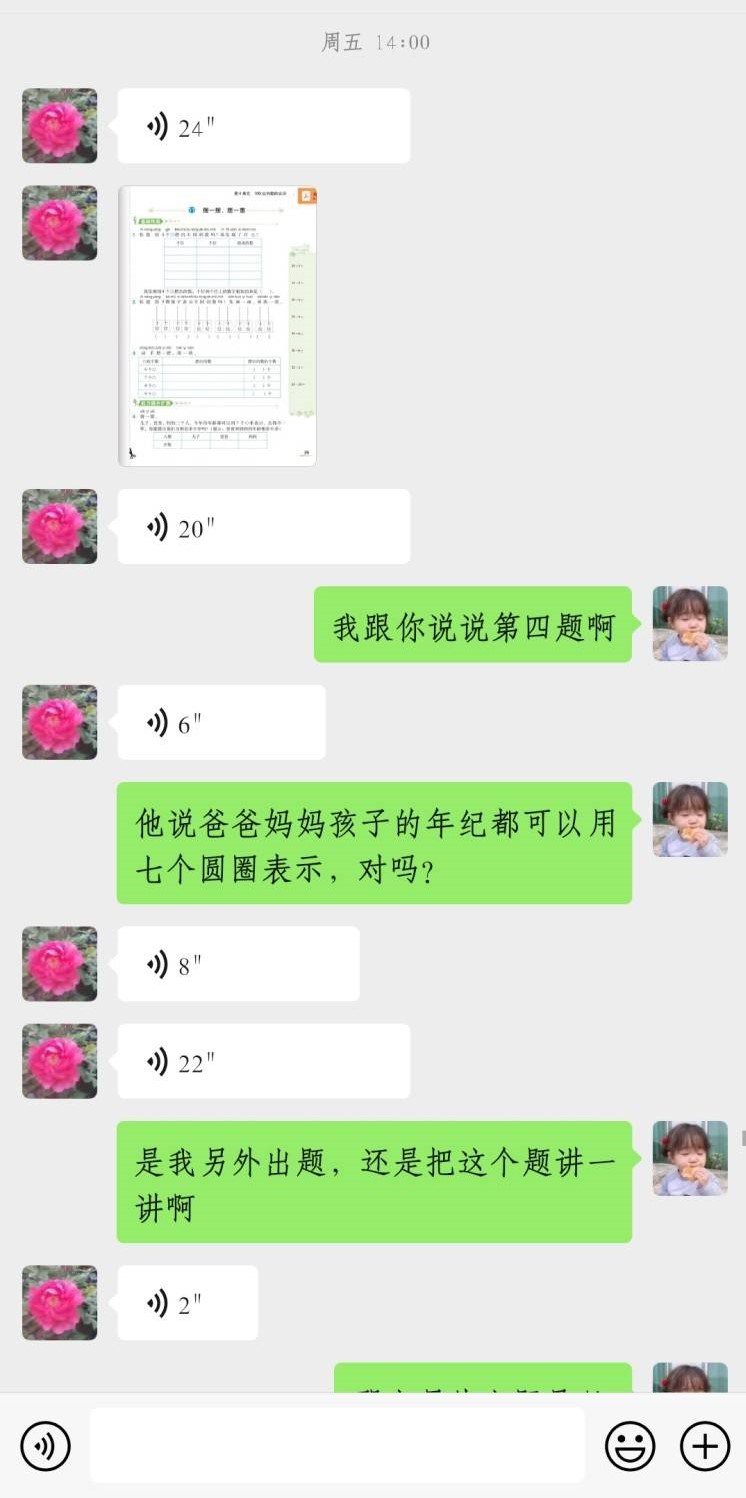746x1498 pixels.
Task: Play the 8-second voice message
Action: [238, 964]
